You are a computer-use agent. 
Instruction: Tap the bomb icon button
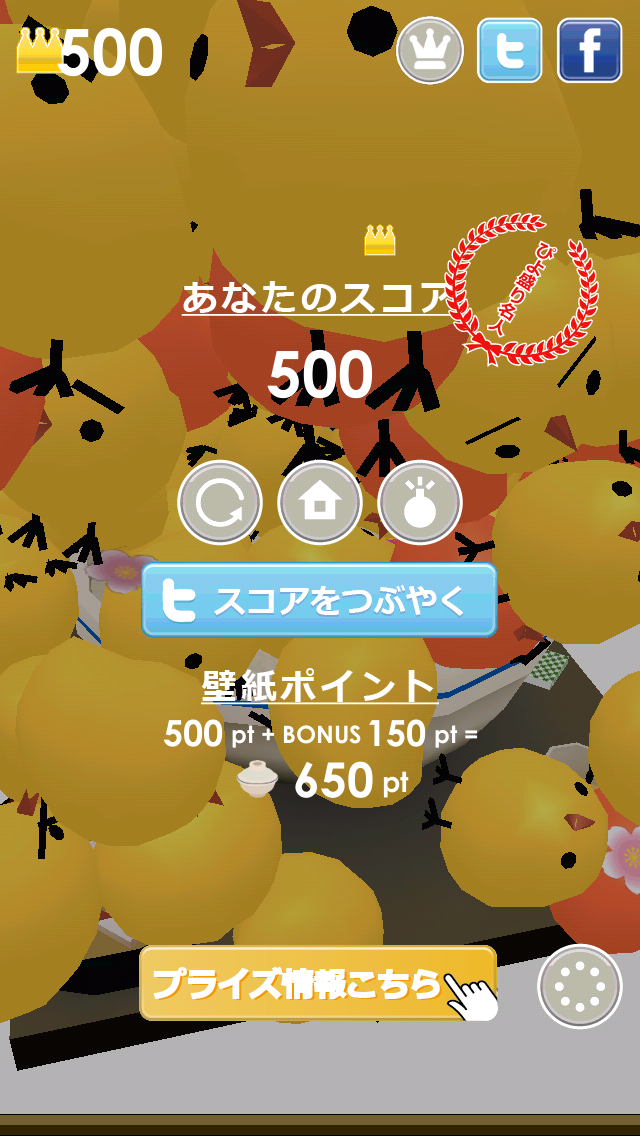coord(420,502)
